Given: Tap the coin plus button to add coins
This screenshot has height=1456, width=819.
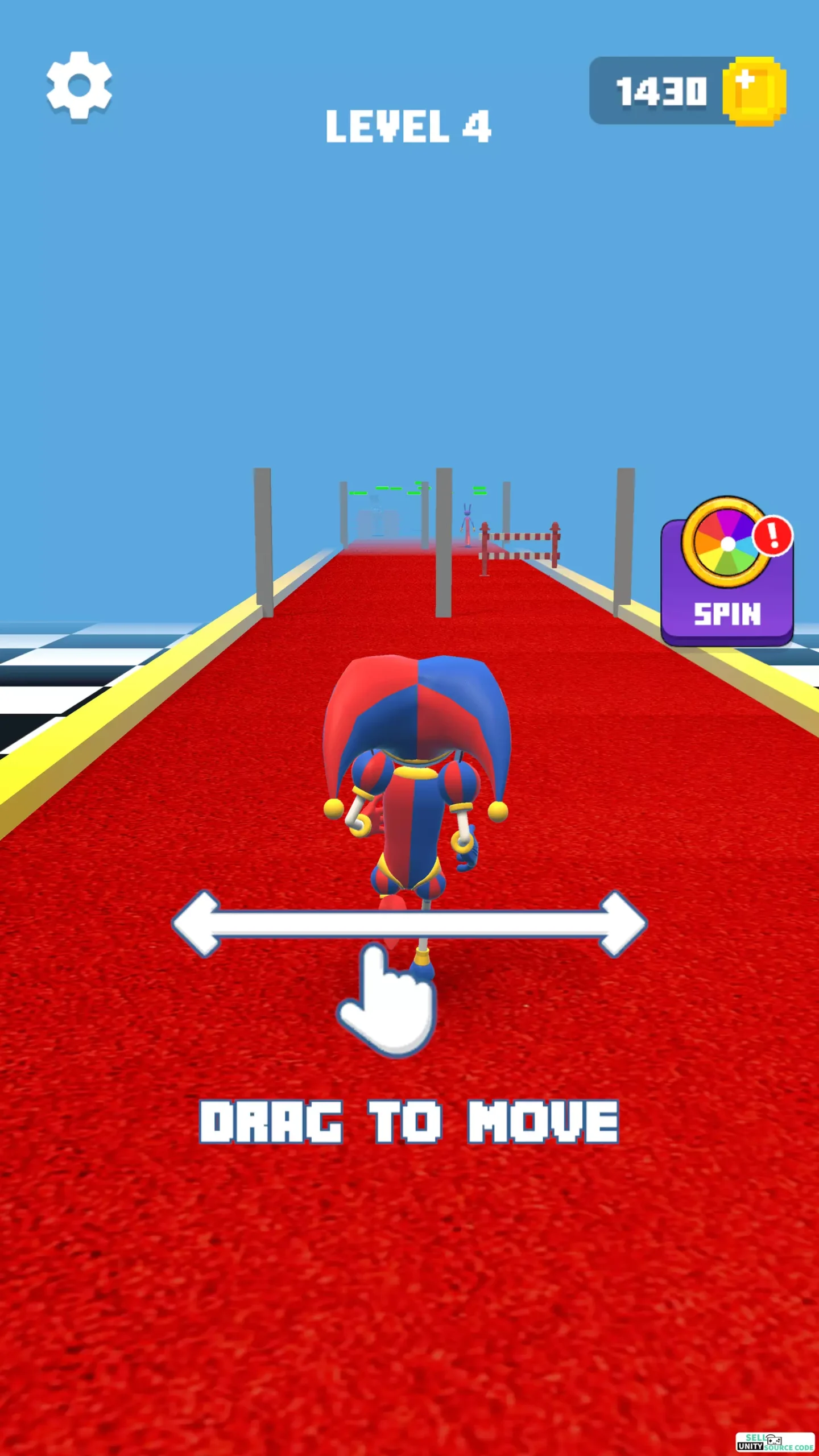Looking at the screenshot, I should tap(754, 91).
